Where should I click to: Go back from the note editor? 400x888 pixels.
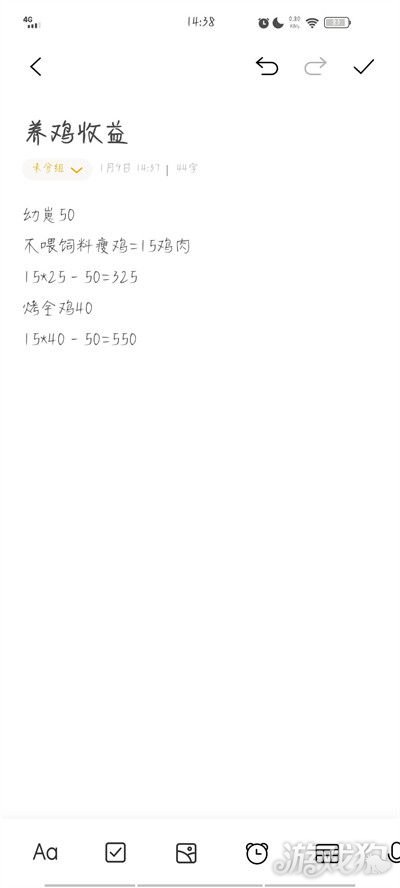[x=36, y=67]
